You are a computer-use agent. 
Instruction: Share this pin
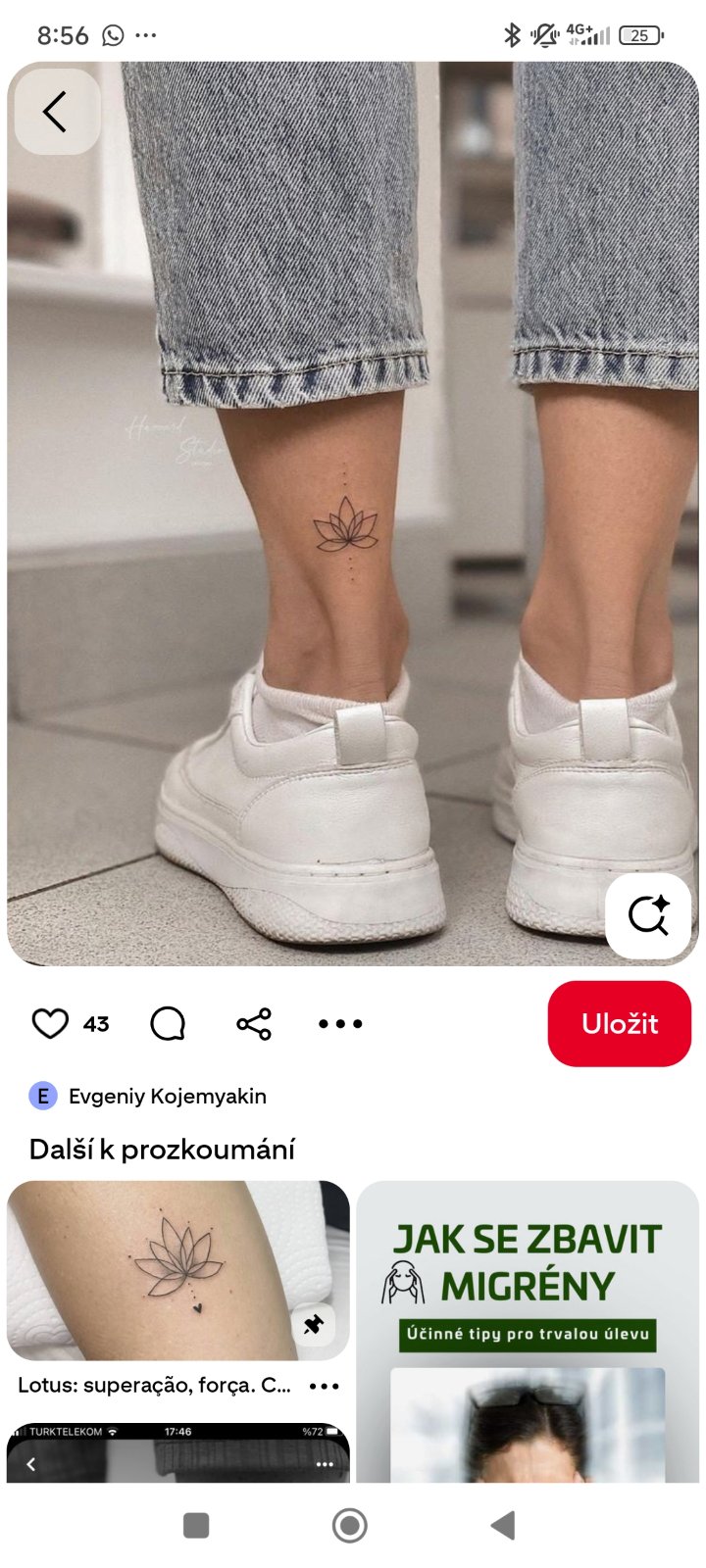(254, 1023)
